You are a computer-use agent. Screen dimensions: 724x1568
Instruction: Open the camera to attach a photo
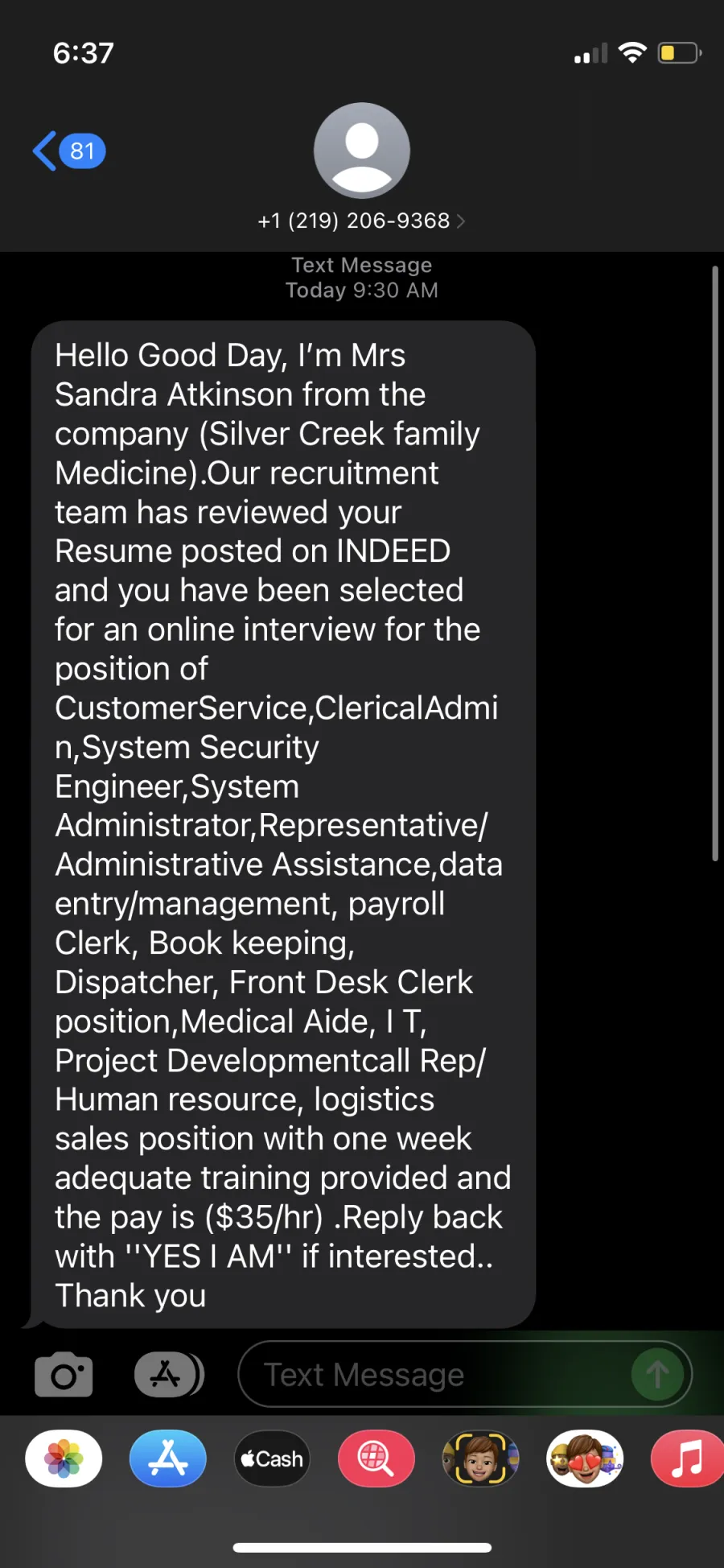pyautogui.click(x=64, y=1374)
